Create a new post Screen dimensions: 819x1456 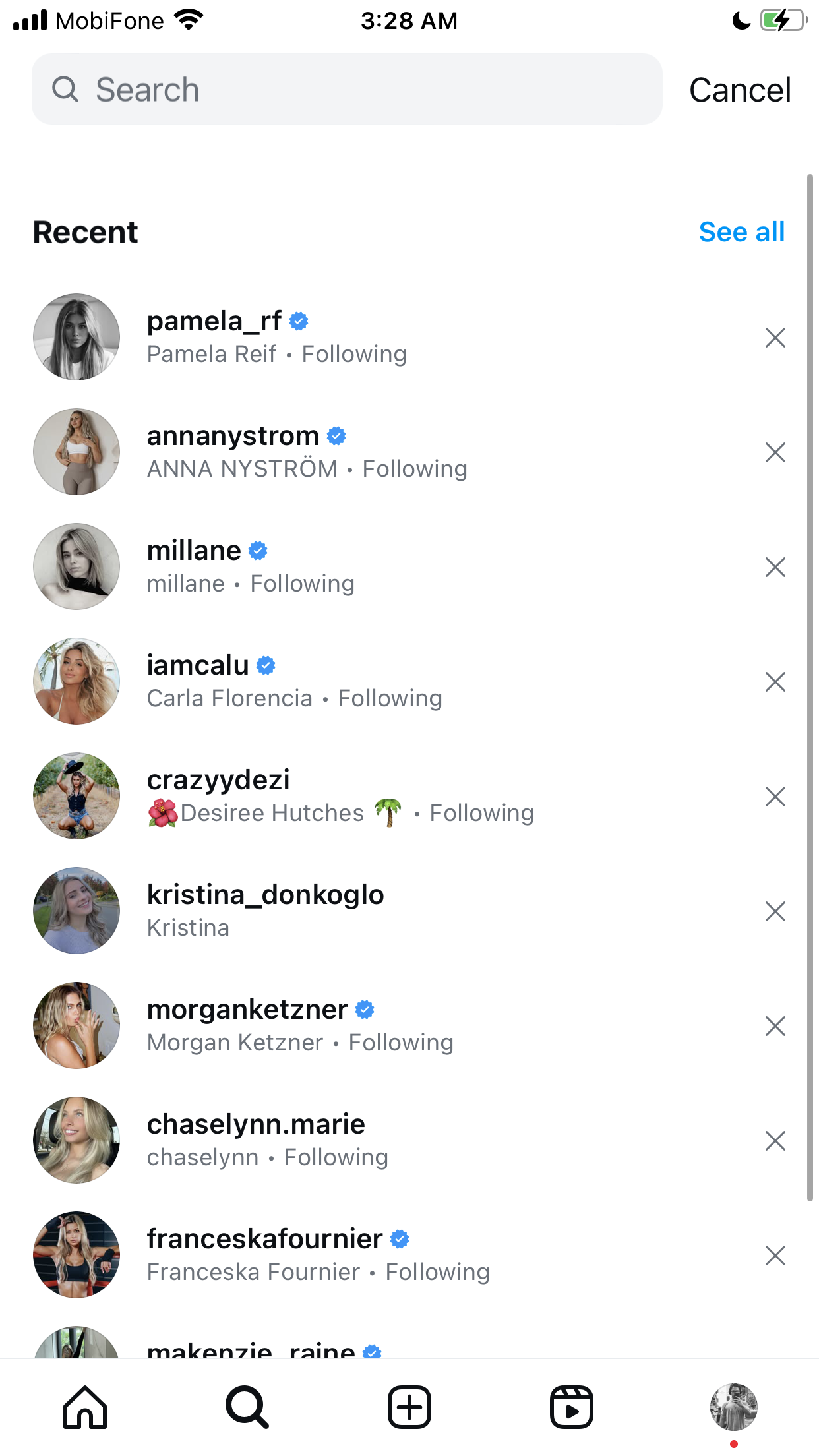pos(409,1407)
